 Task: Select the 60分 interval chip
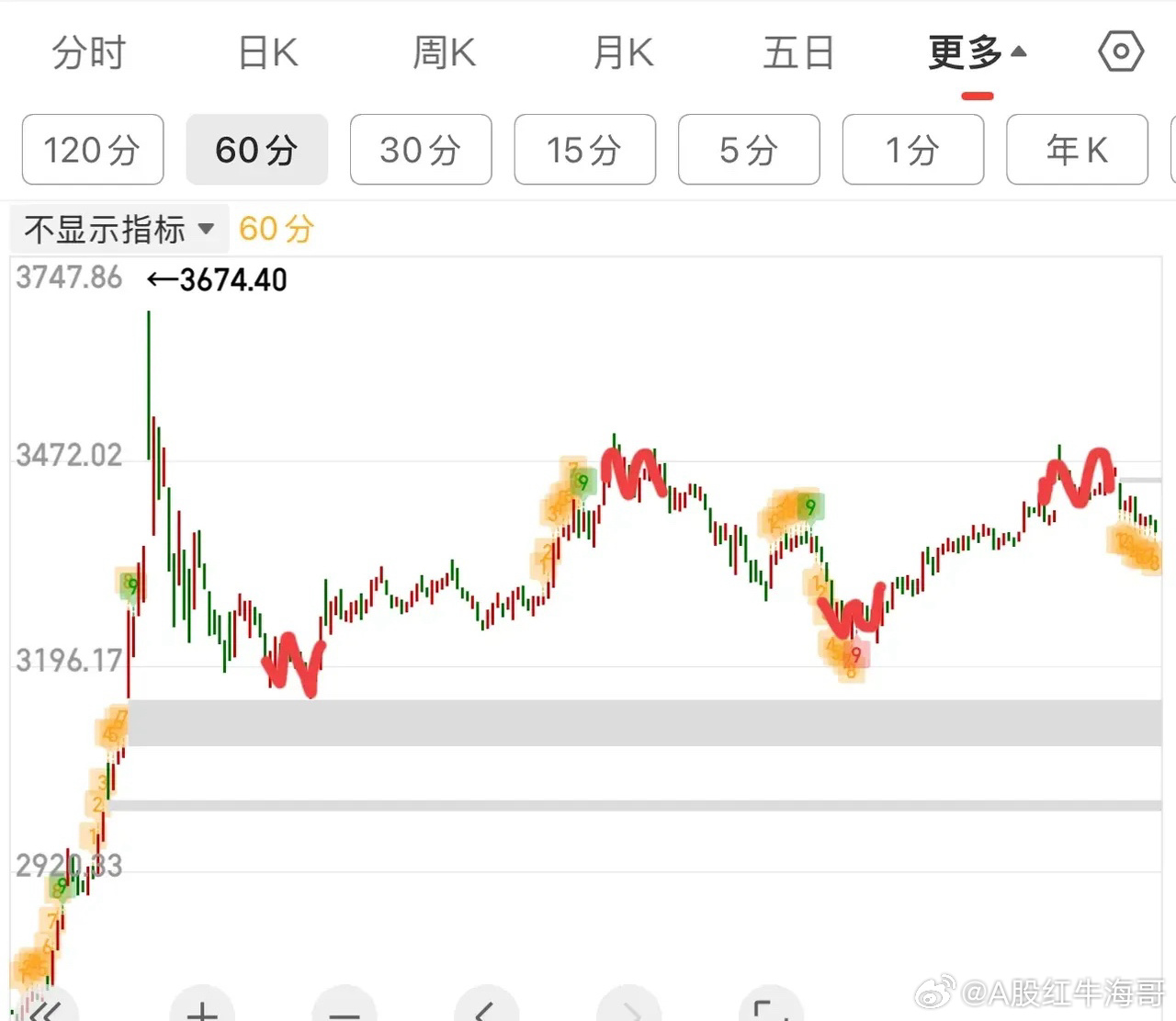(257, 150)
